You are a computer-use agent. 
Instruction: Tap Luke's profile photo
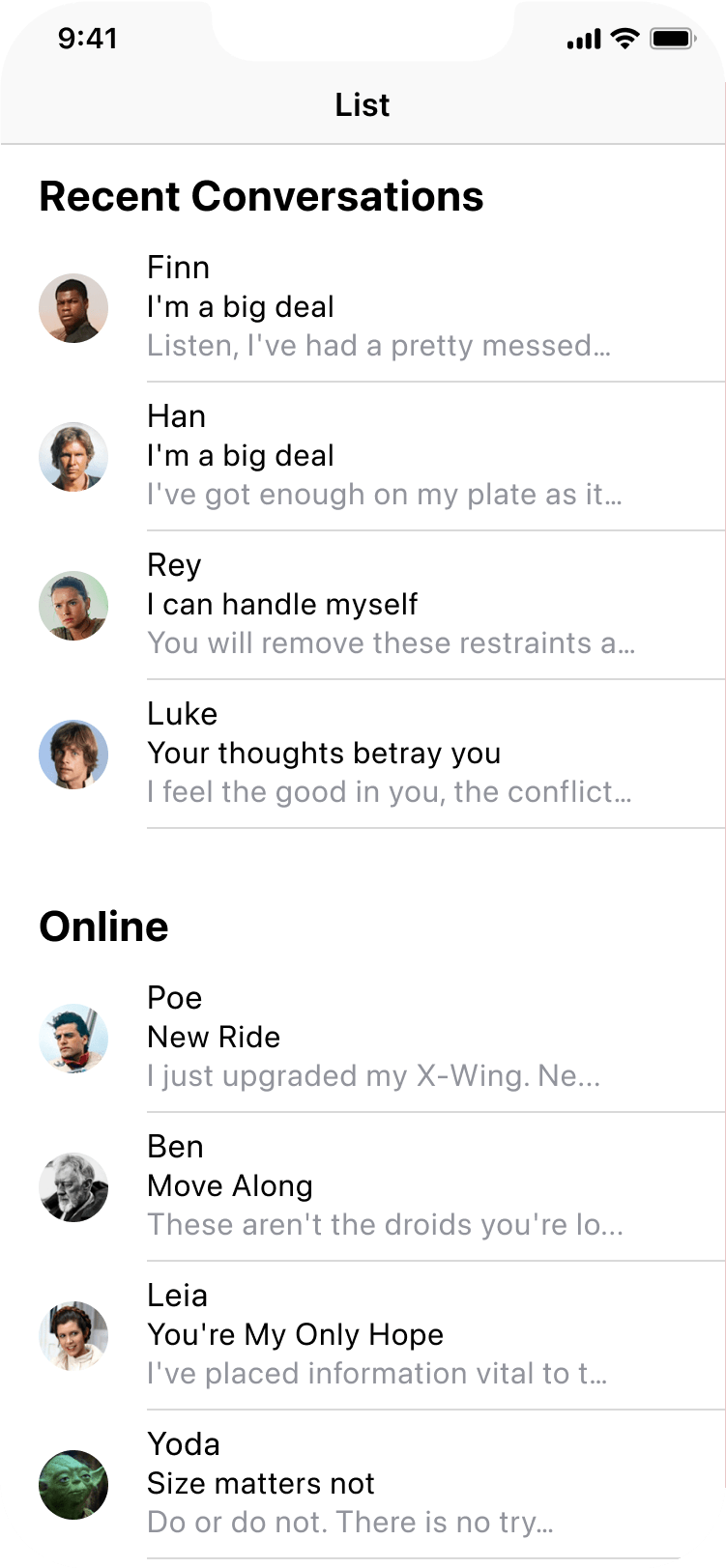click(73, 755)
